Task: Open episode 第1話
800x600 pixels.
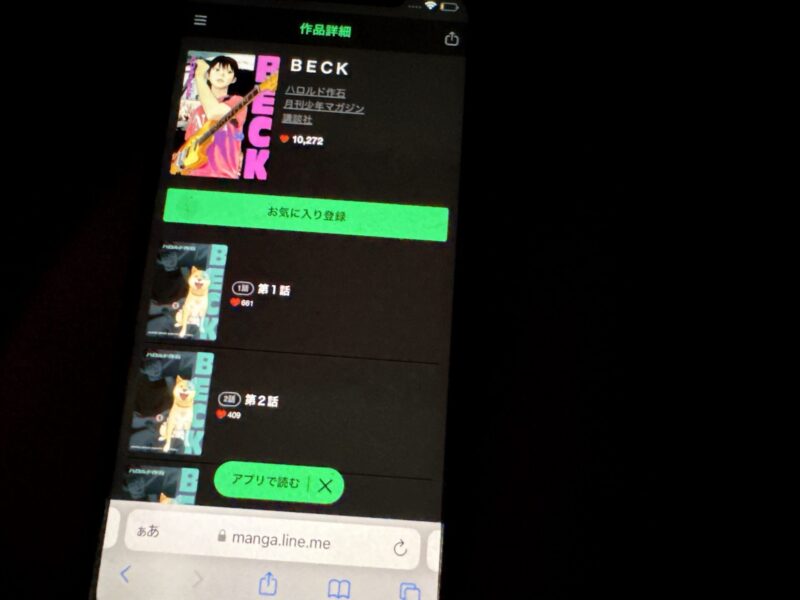Action: (x=272, y=290)
